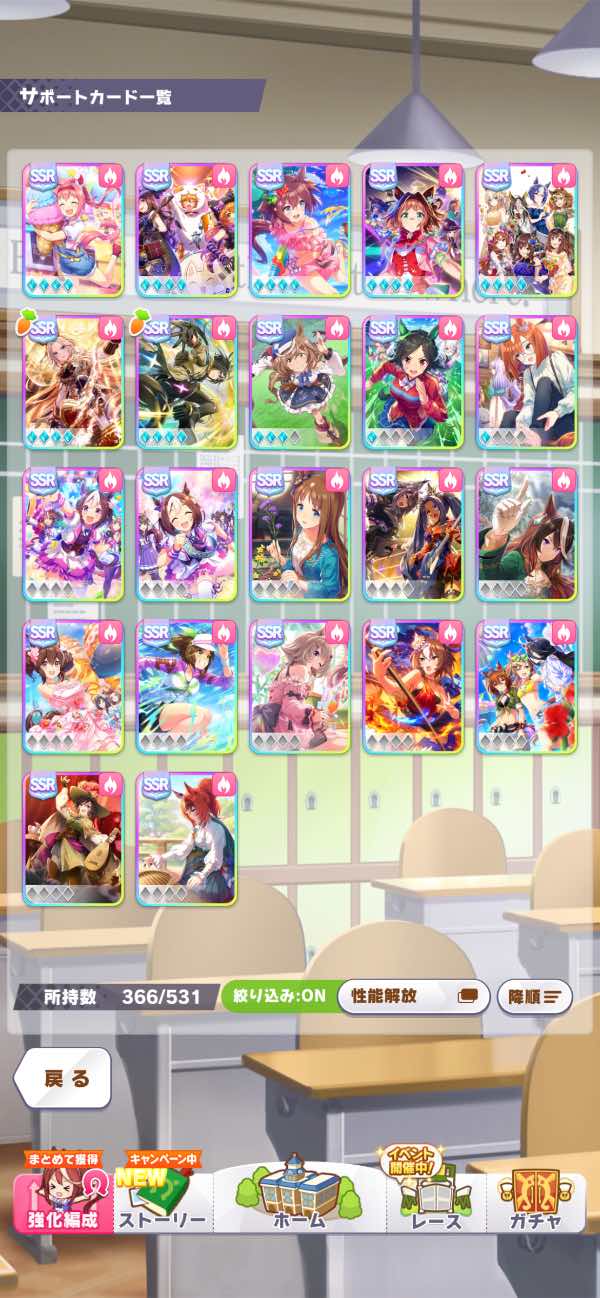Screen dimensions: 600x1298
Task: Open the card with the lute-playing girl
Action: (x=73, y=837)
